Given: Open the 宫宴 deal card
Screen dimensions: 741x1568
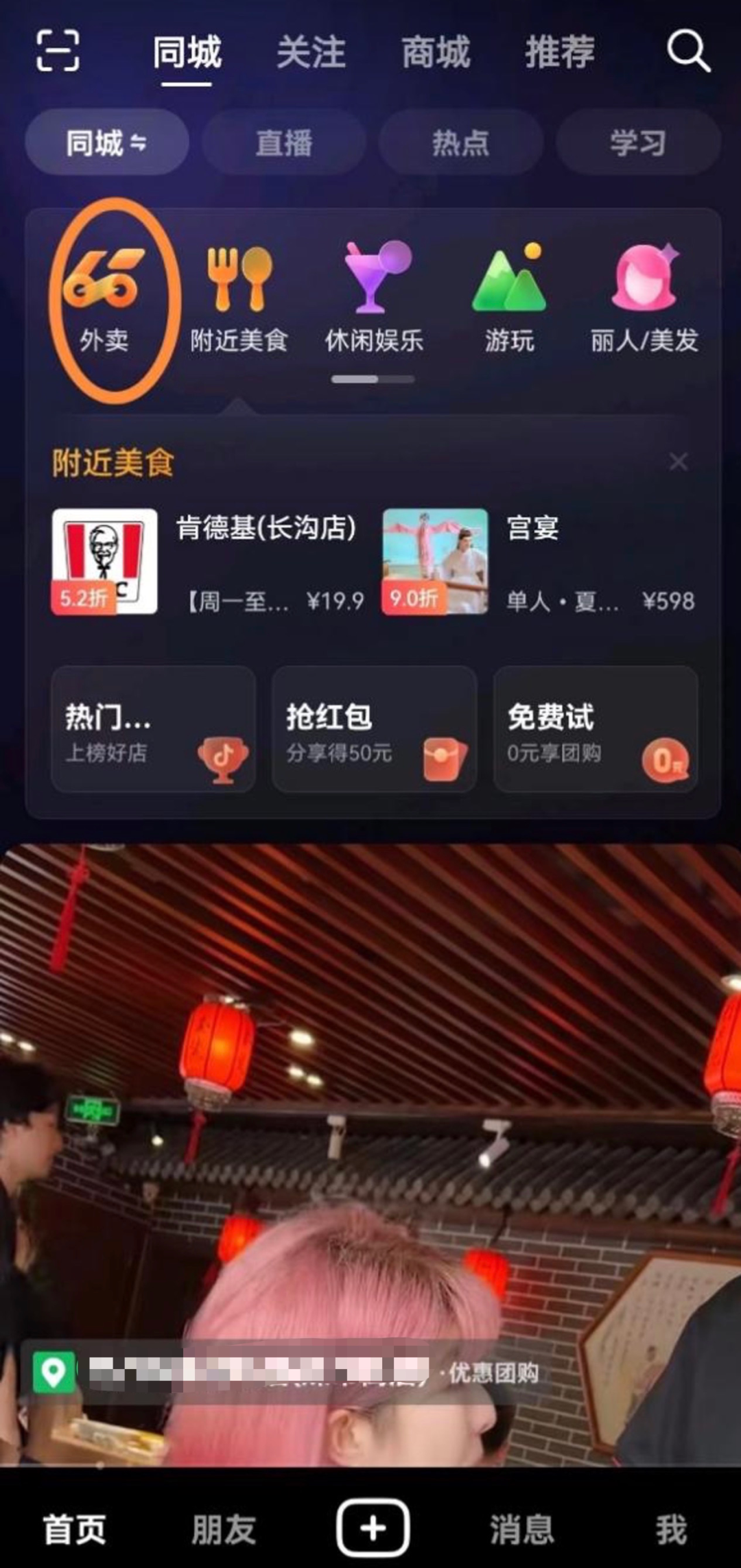Looking at the screenshot, I should (x=539, y=561).
